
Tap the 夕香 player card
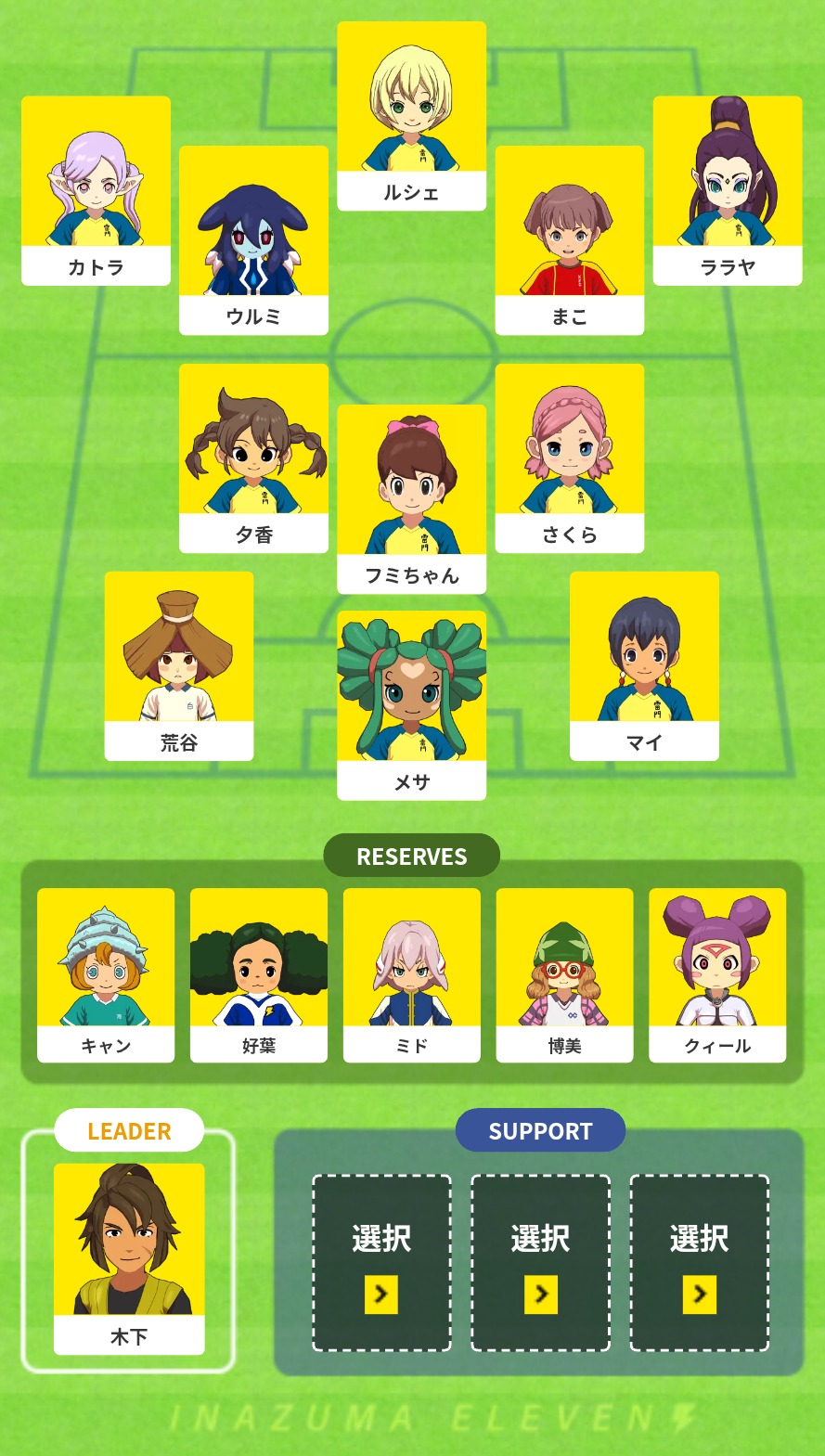click(x=253, y=457)
